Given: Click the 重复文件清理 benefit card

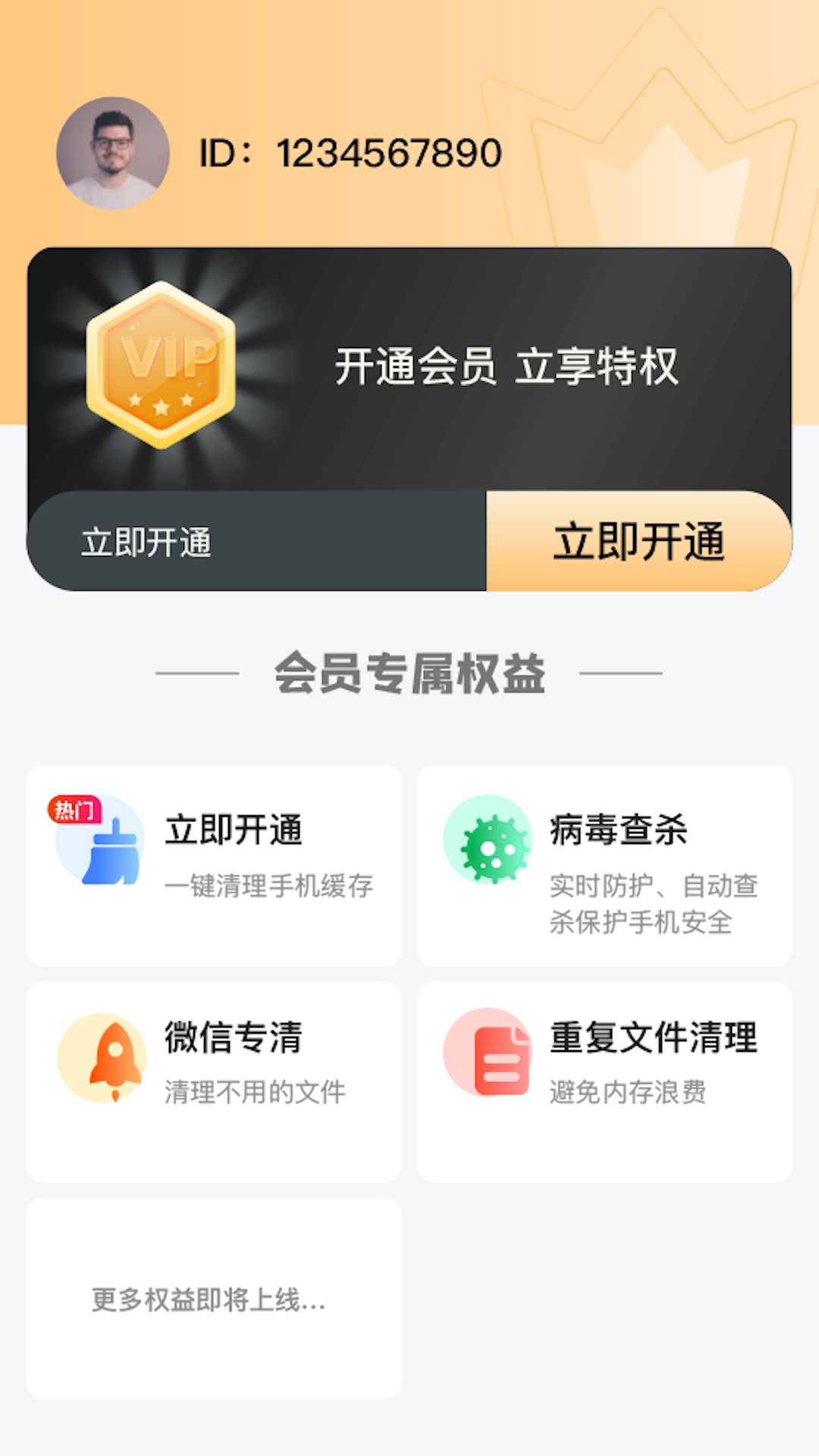Looking at the screenshot, I should click(x=605, y=1081).
